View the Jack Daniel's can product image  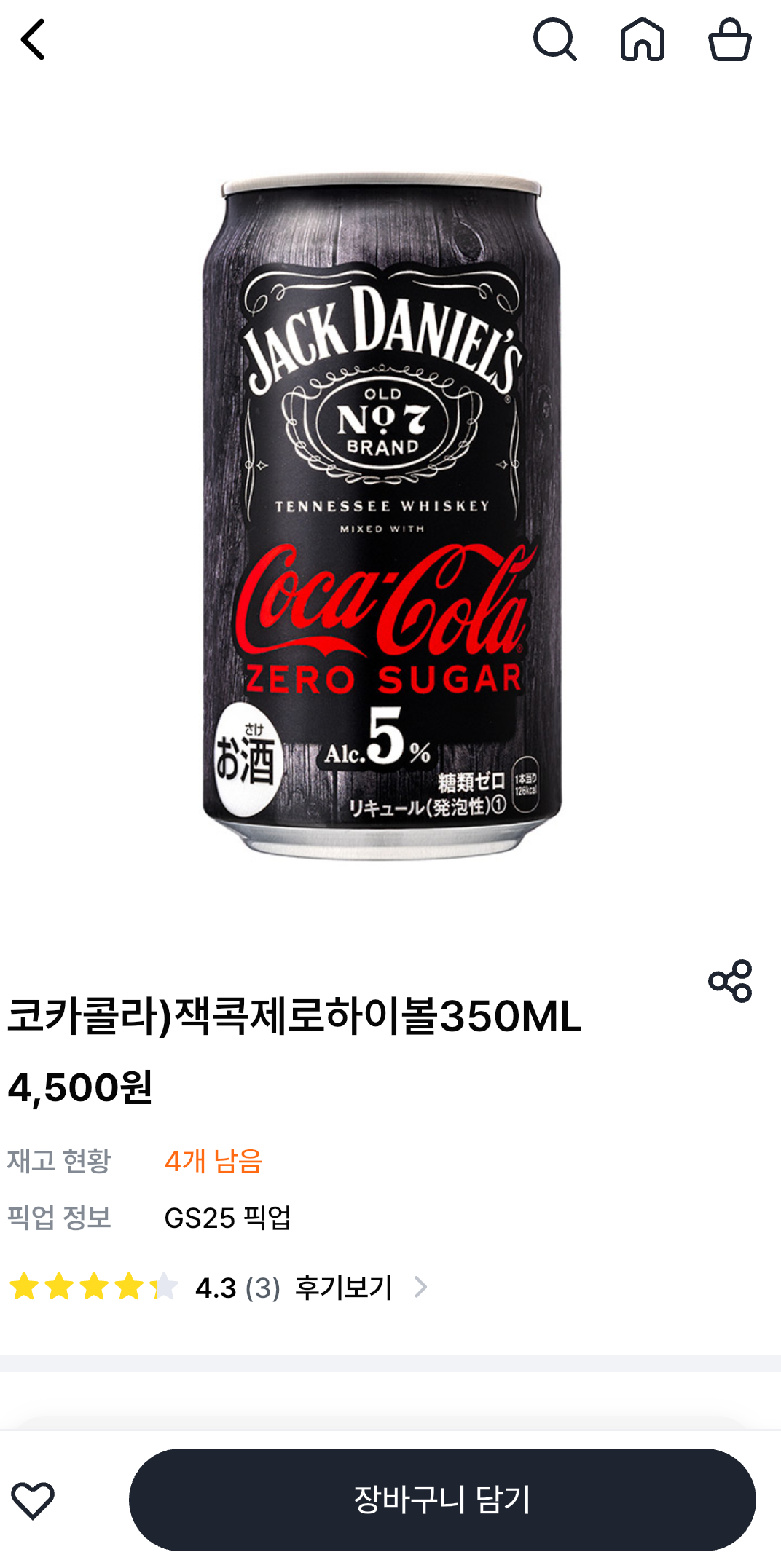click(x=382, y=517)
